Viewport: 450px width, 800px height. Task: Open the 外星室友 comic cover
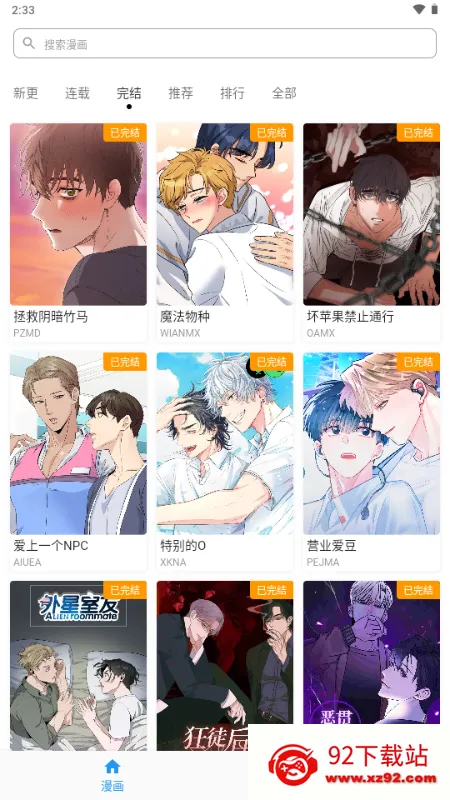(79, 665)
